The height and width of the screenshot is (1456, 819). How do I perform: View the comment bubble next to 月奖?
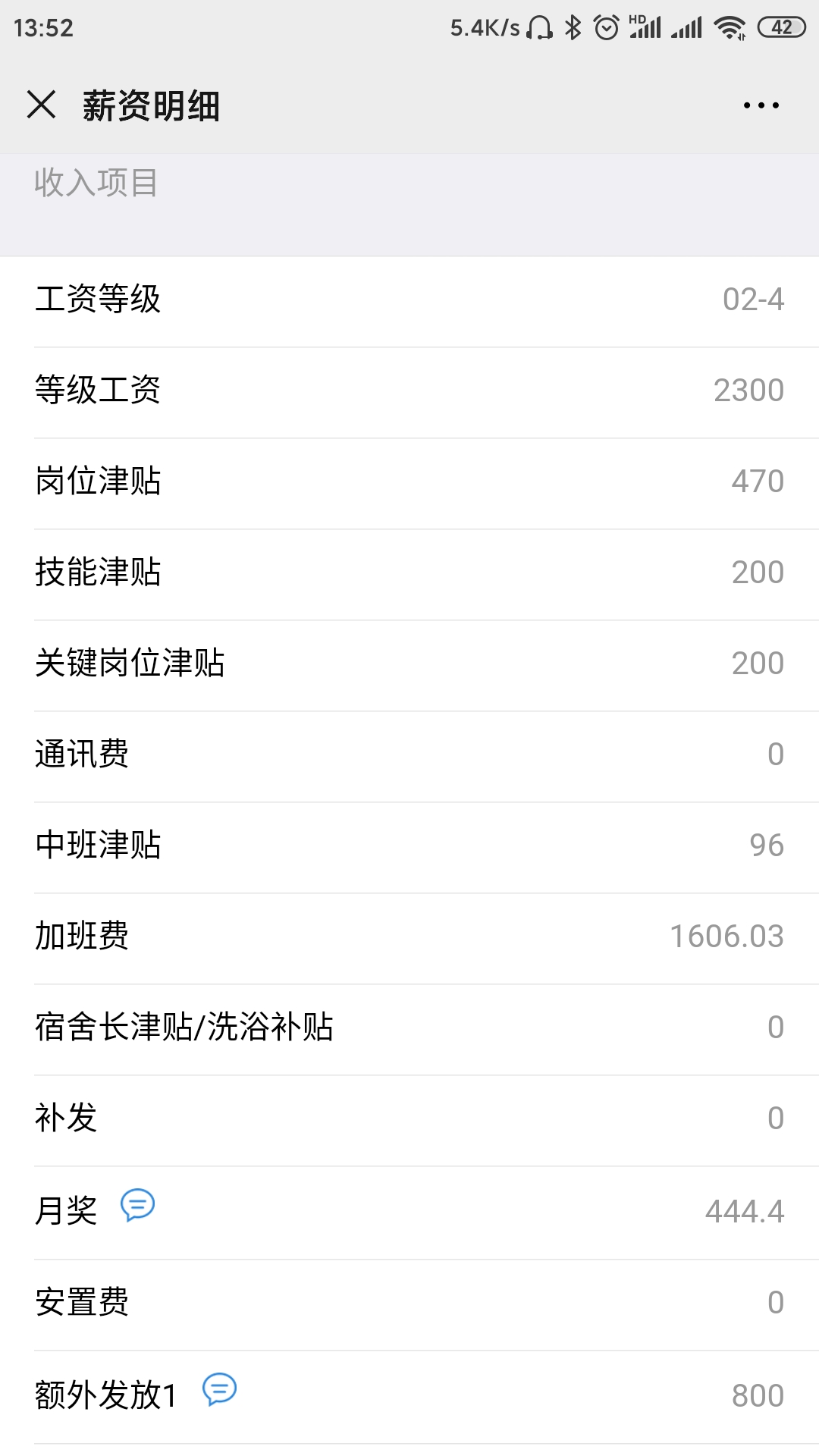pos(138,1205)
